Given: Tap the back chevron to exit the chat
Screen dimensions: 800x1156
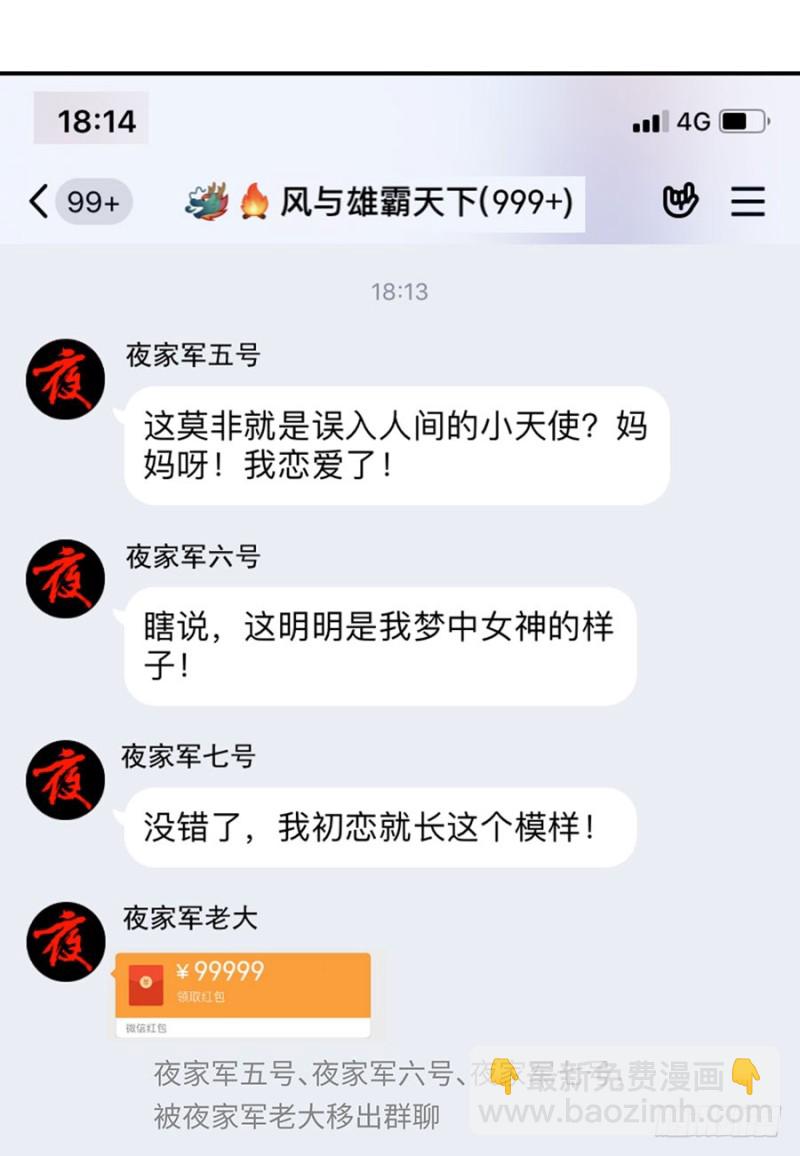Looking at the screenshot, I should [x=37, y=202].
